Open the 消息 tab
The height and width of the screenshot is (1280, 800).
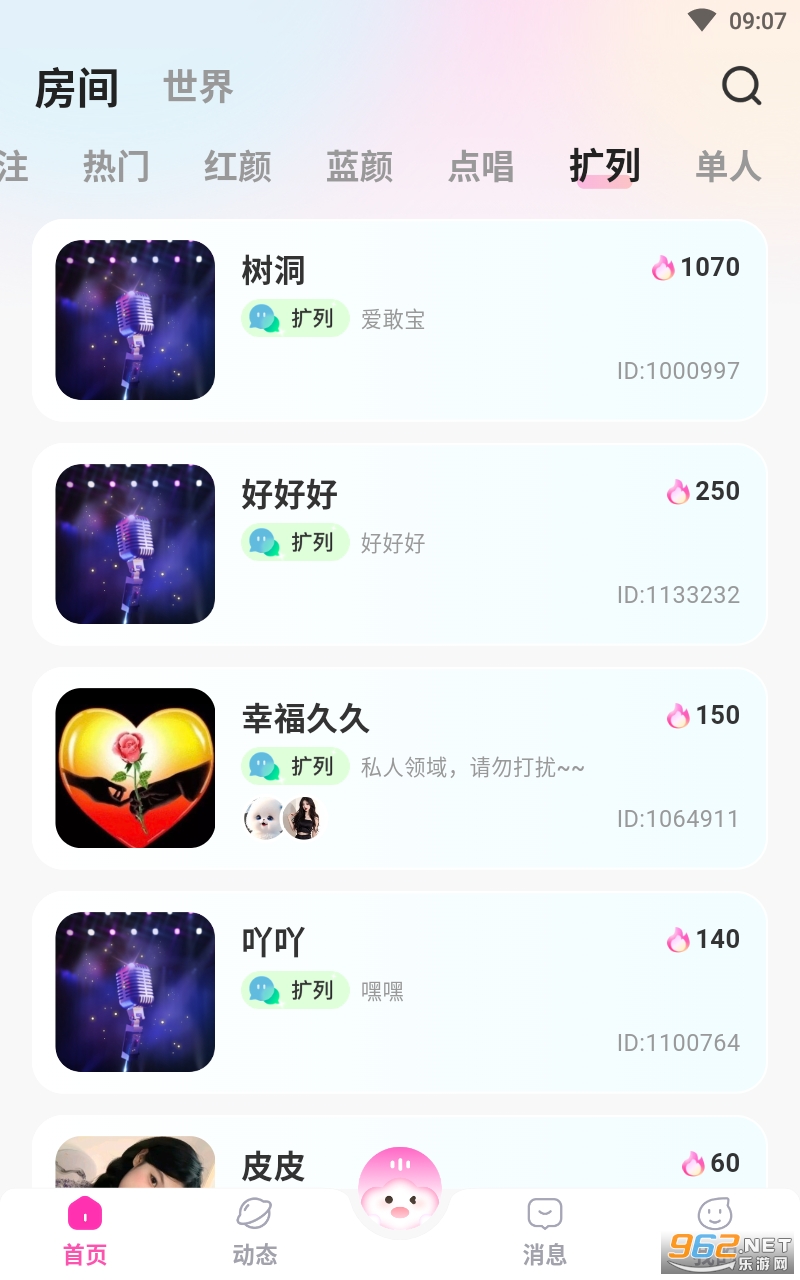(x=544, y=1232)
